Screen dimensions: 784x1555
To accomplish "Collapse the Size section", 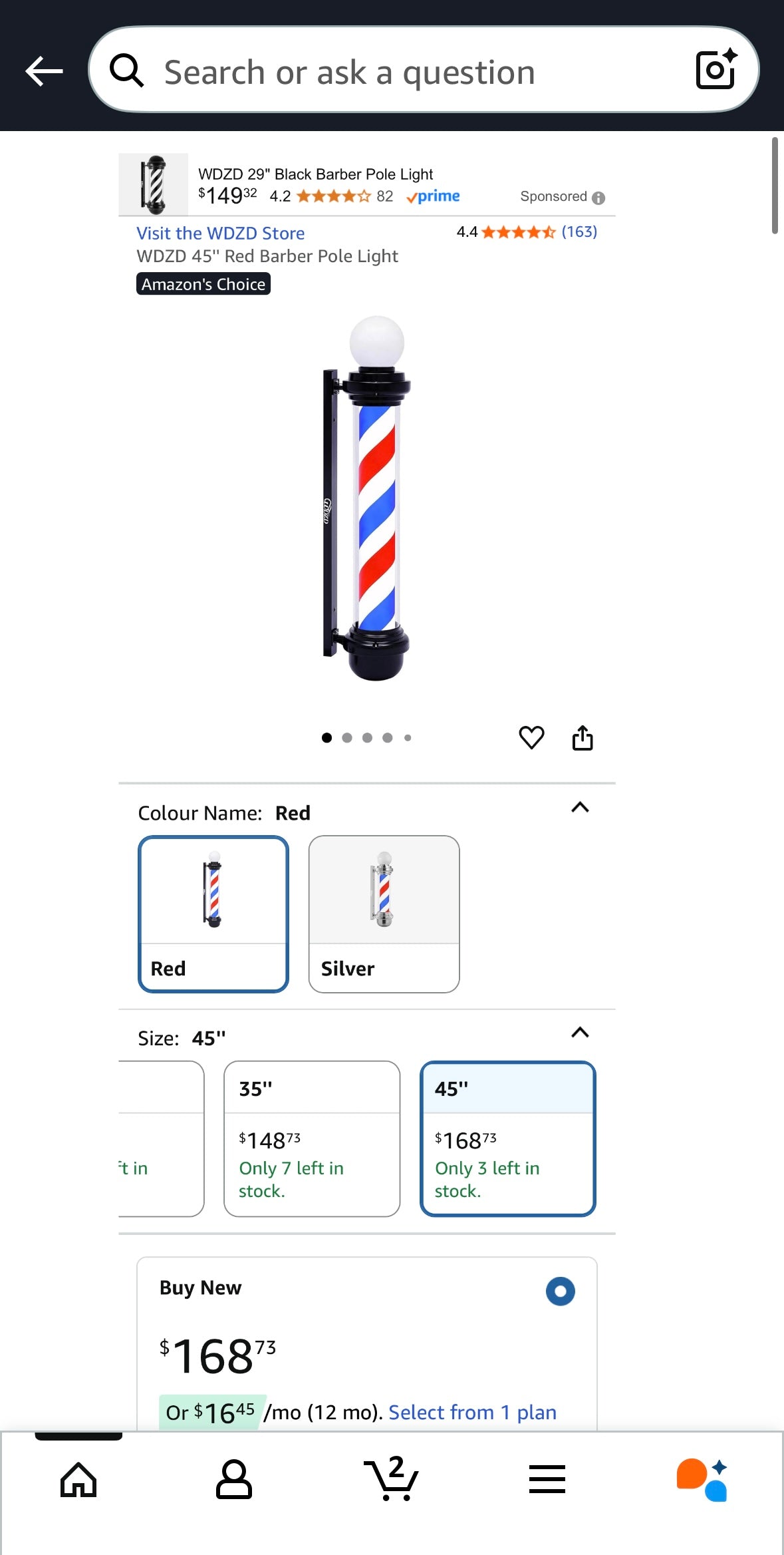I will (x=579, y=1032).
